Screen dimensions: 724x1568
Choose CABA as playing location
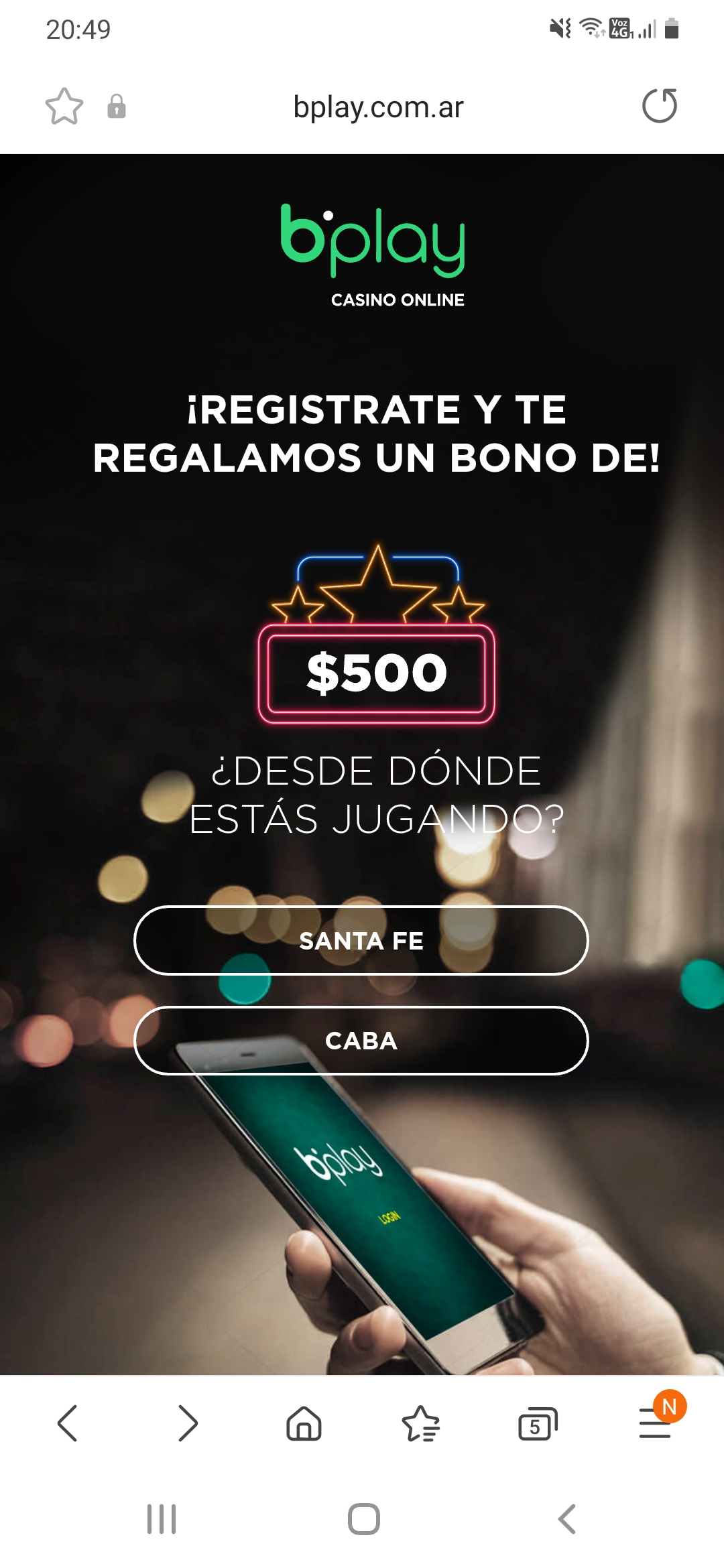tap(361, 1041)
